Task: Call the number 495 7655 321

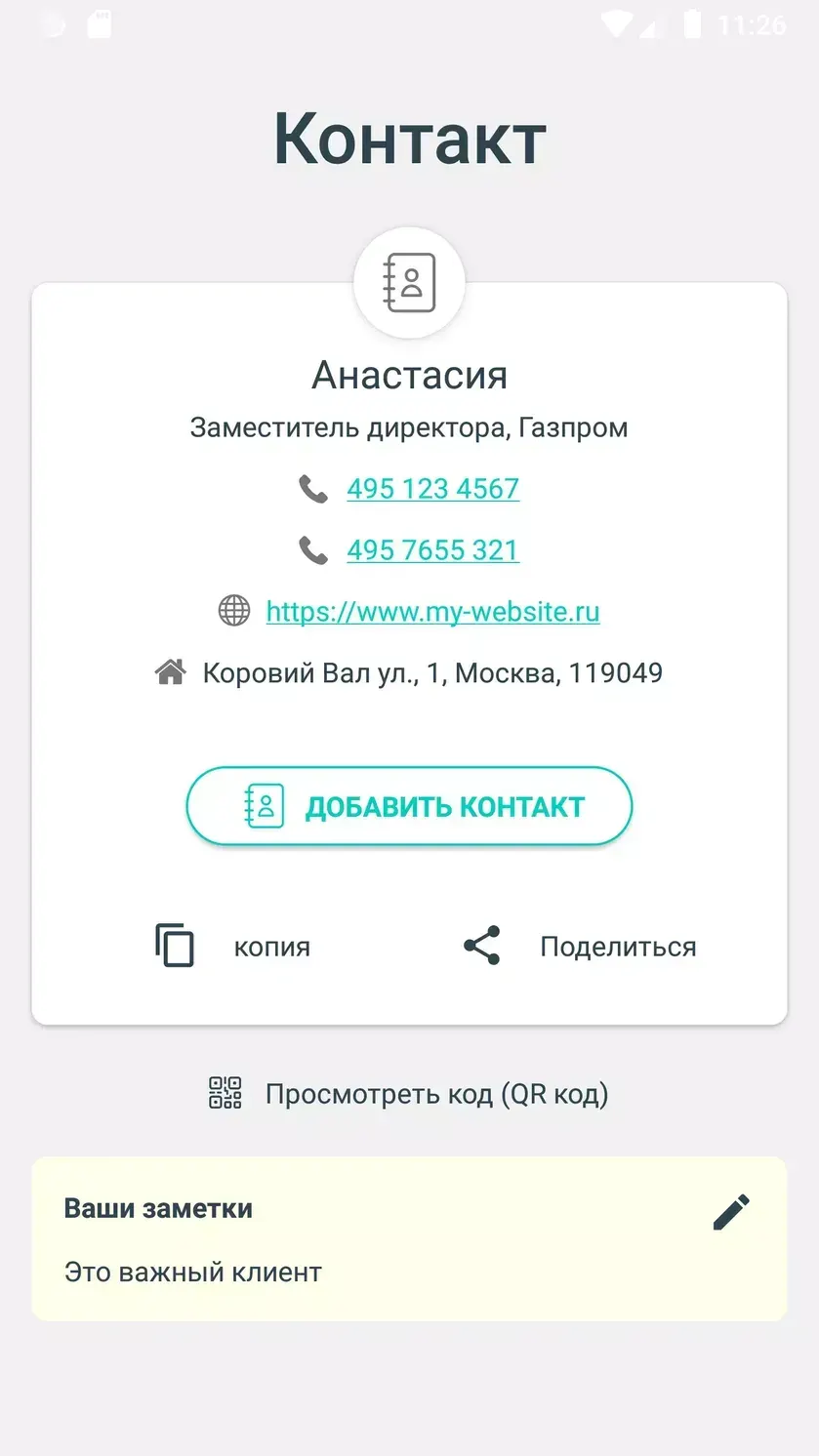Action: 432,550
